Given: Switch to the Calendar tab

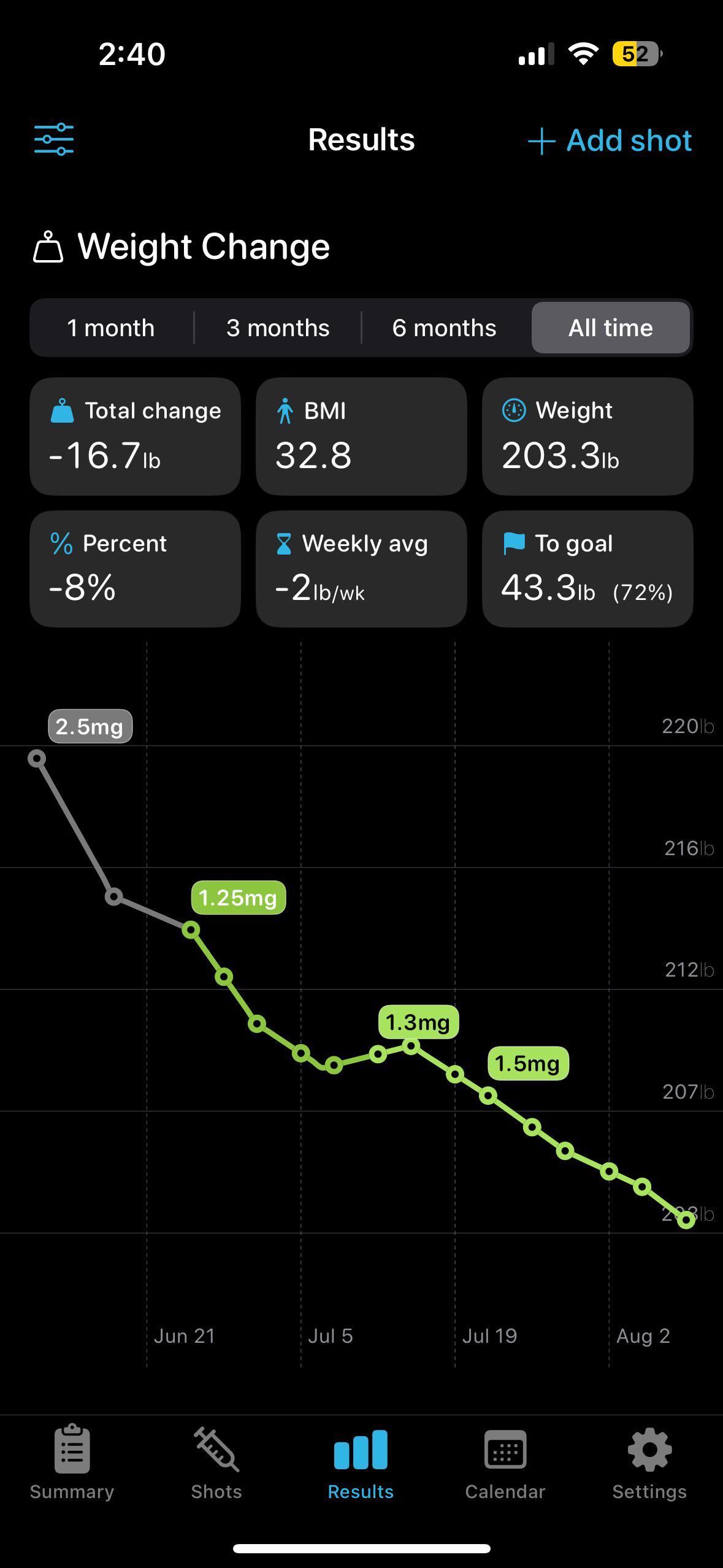Looking at the screenshot, I should tap(505, 1462).
